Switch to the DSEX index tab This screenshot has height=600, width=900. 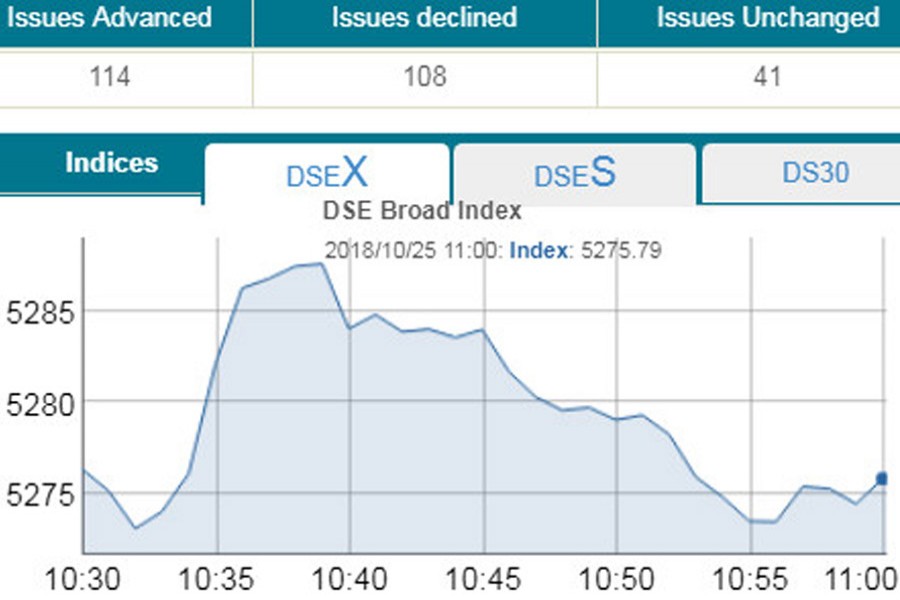click(327, 173)
